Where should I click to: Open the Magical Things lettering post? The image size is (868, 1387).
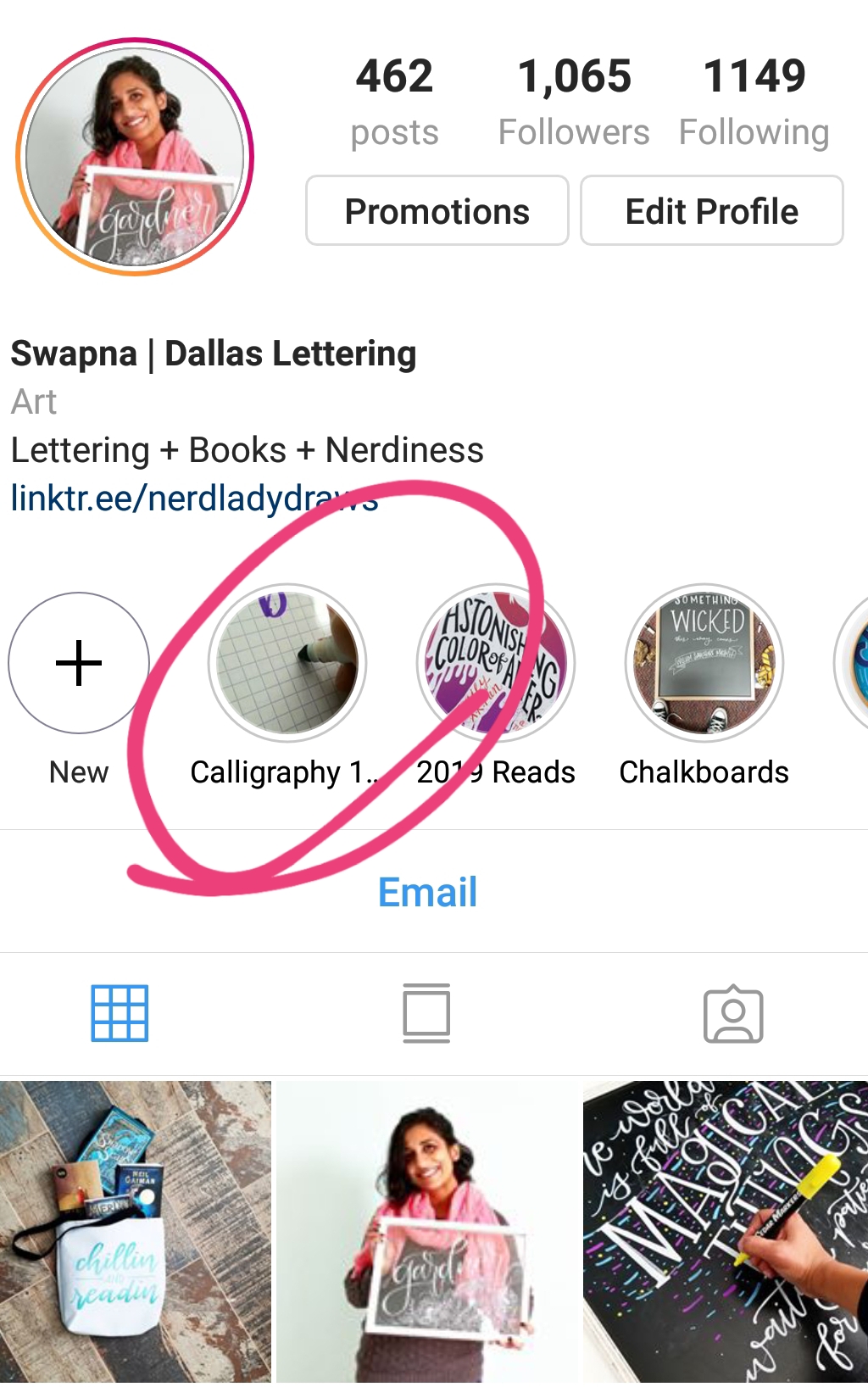(726, 1231)
